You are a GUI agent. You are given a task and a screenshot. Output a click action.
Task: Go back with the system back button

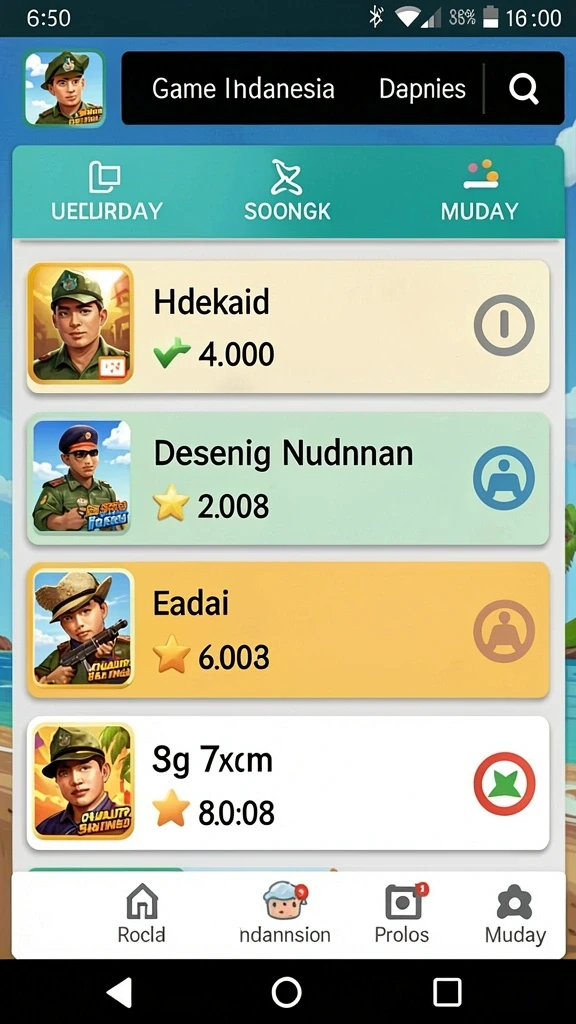pos(120,993)
